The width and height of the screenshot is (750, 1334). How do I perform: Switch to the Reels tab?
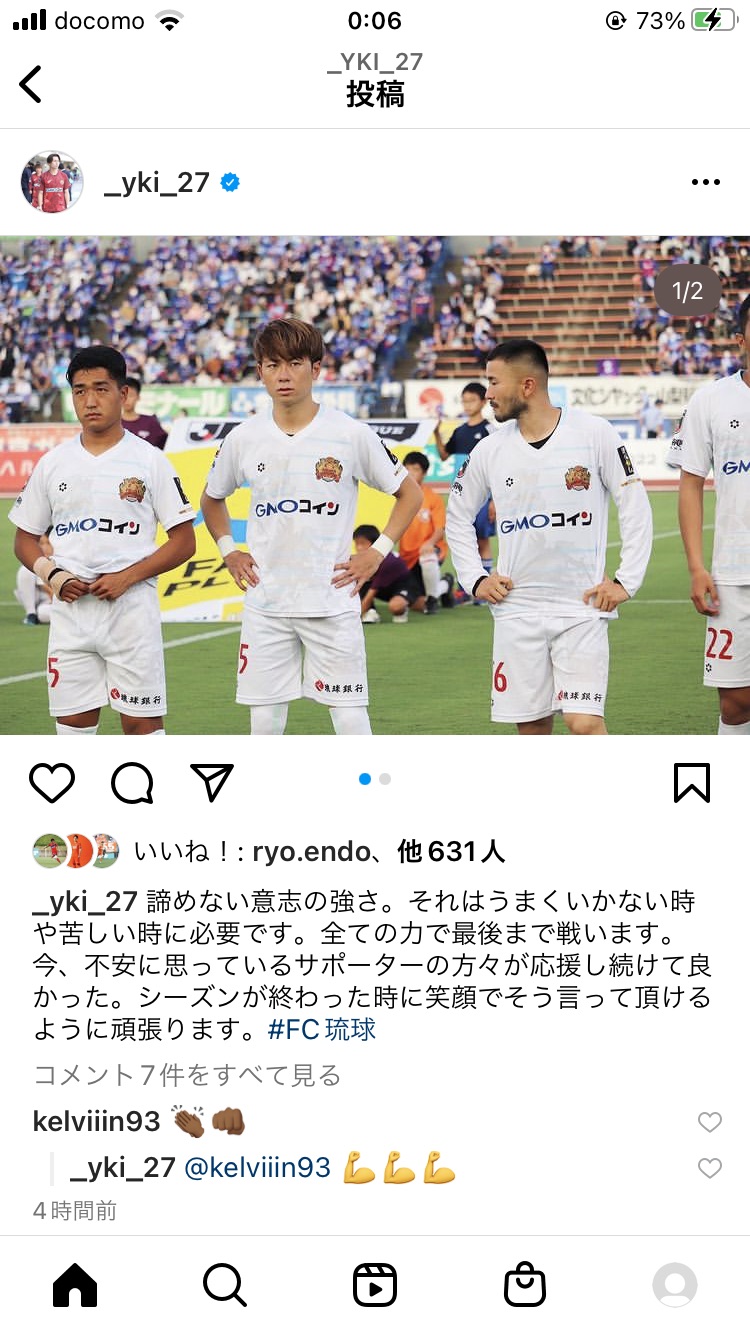click(x=375, y=1285)
